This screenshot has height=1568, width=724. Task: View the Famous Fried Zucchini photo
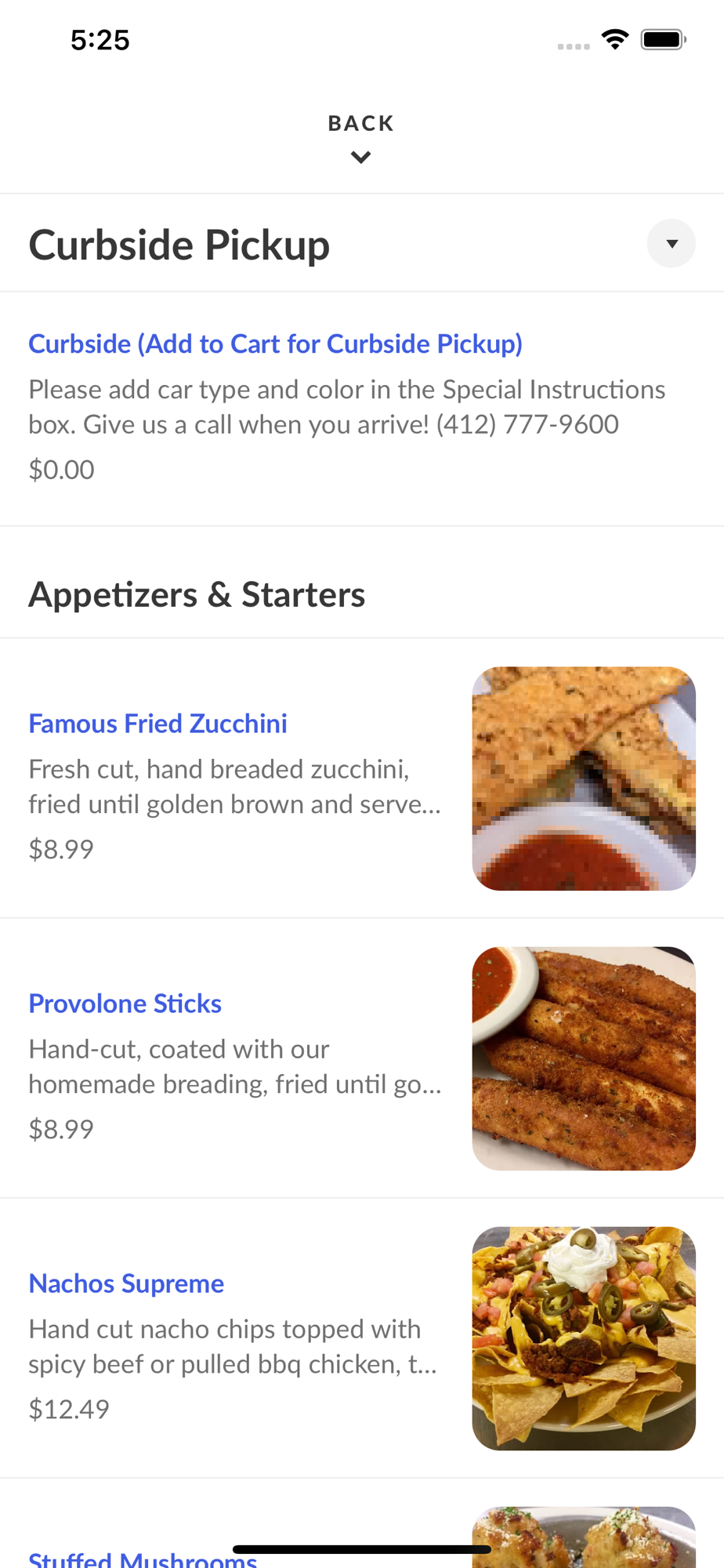(584, 779)
